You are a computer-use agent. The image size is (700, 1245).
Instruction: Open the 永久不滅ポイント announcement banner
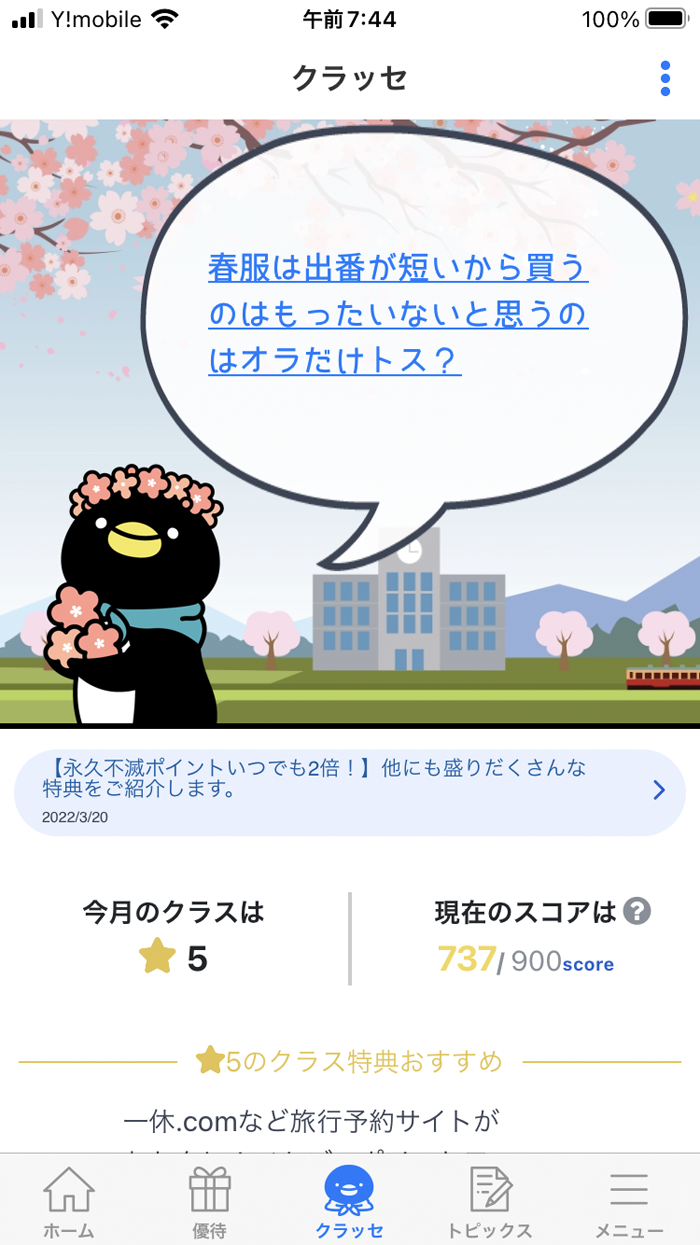(x=350, y=791)
